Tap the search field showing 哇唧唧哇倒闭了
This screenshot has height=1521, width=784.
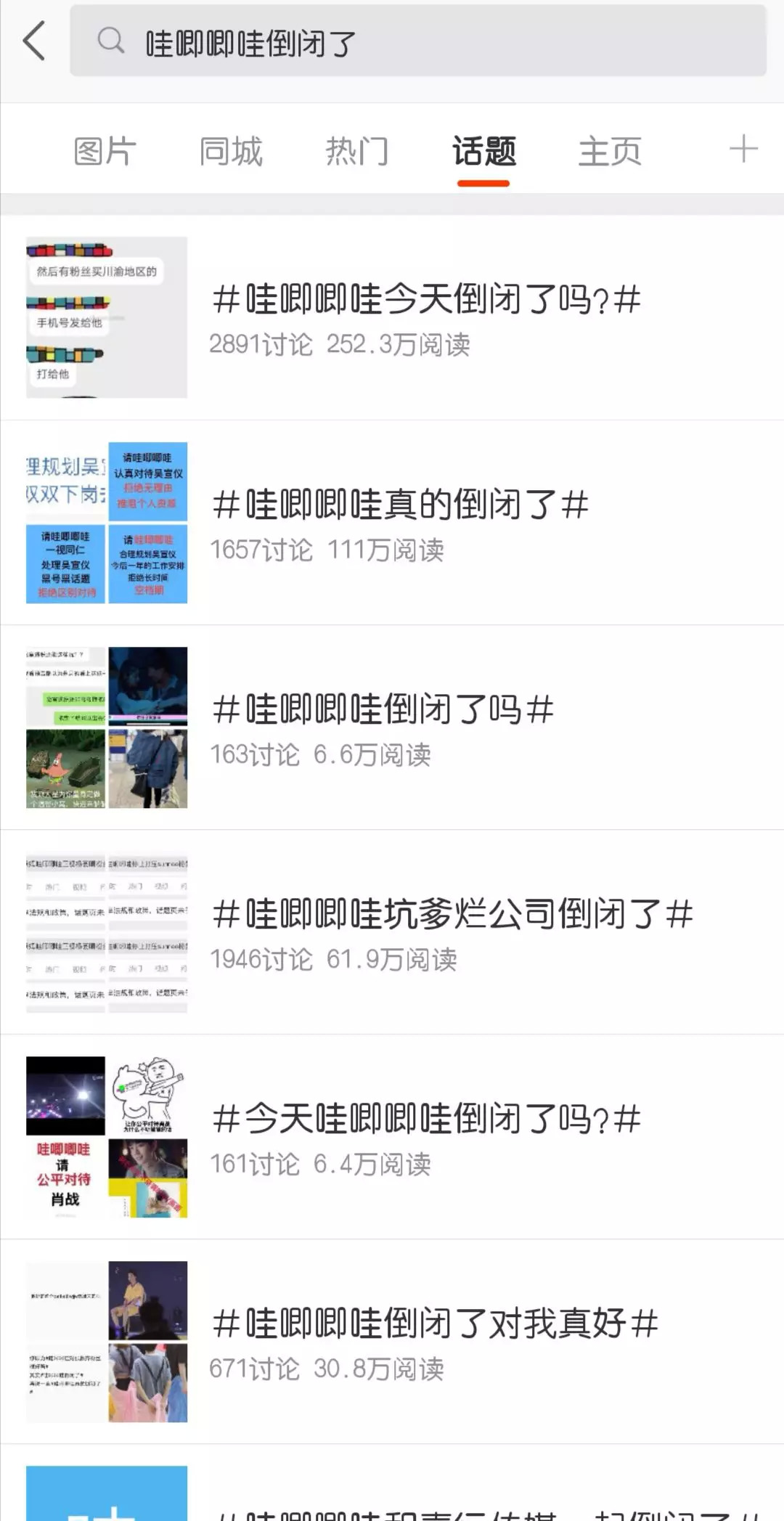417,41
